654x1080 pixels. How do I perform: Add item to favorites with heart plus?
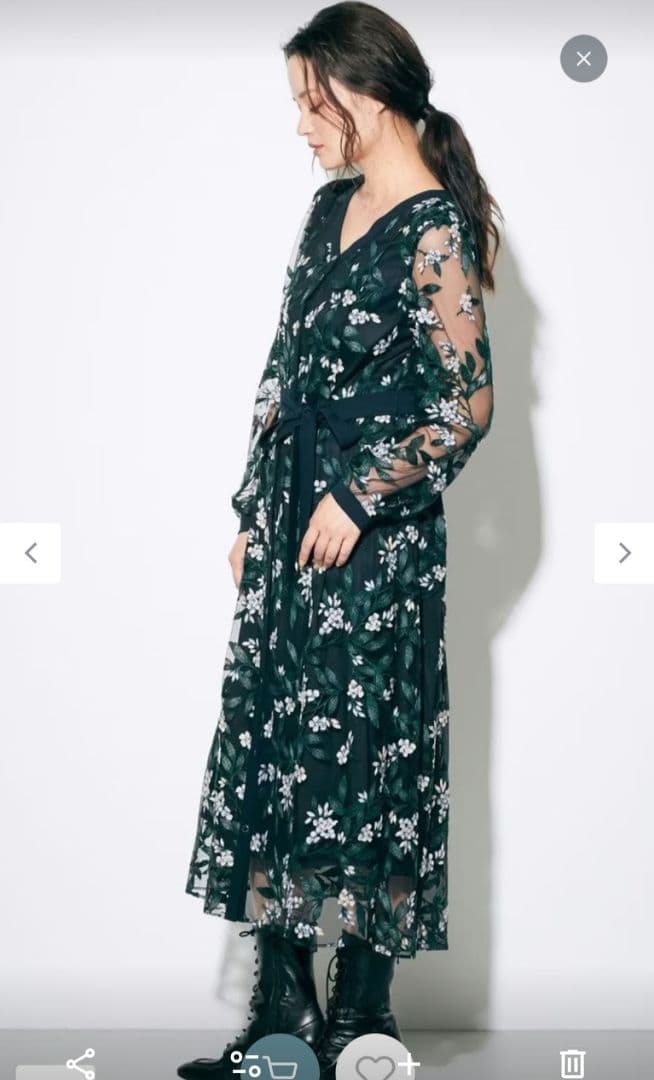(386, 1062)
